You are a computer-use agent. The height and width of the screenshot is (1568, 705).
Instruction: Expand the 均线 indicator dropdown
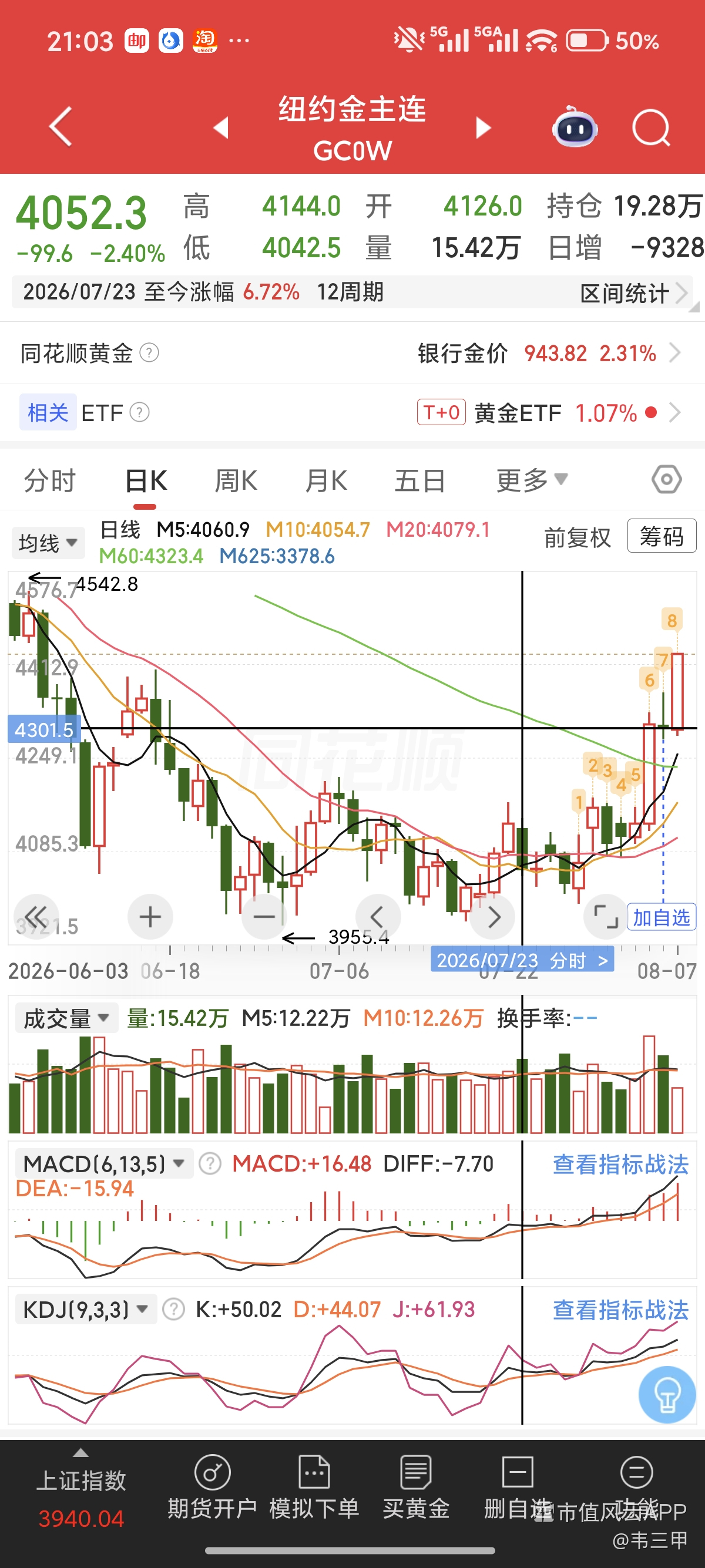[x=48, y=543]
